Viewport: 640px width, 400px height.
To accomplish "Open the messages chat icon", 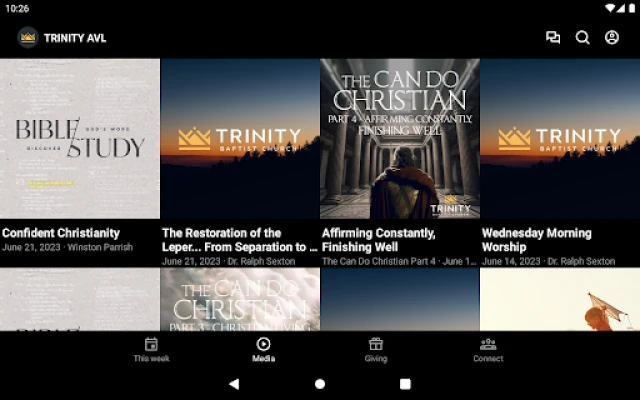I will [553, 38].
